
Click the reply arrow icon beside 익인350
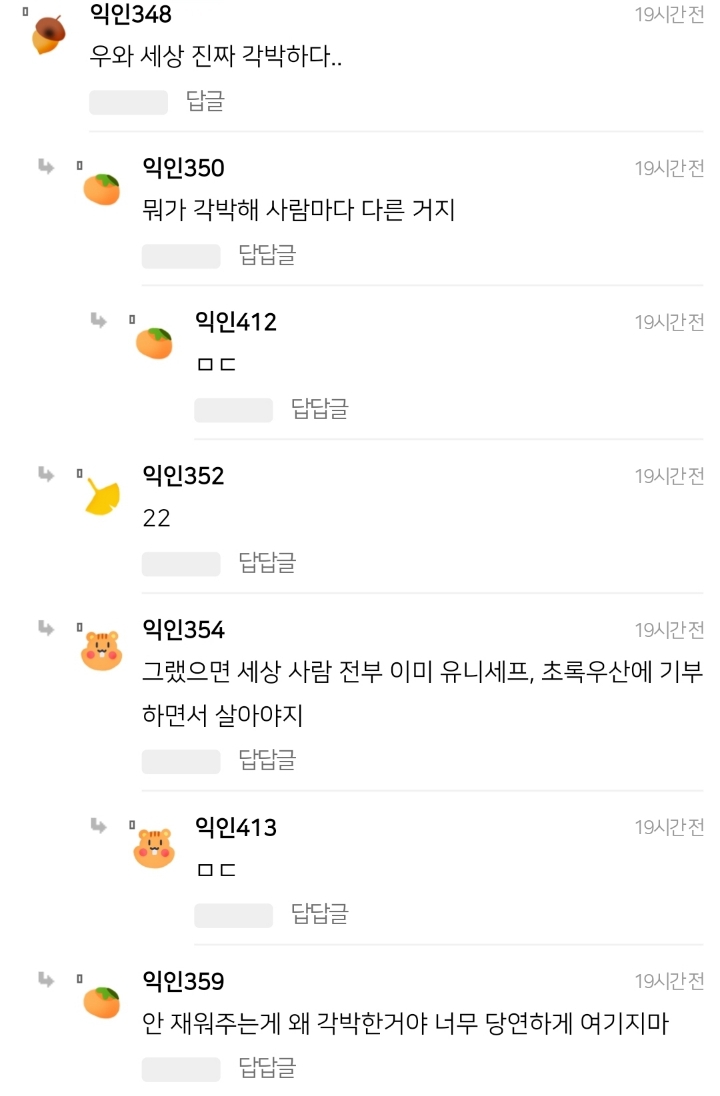[x=44, y=166]
